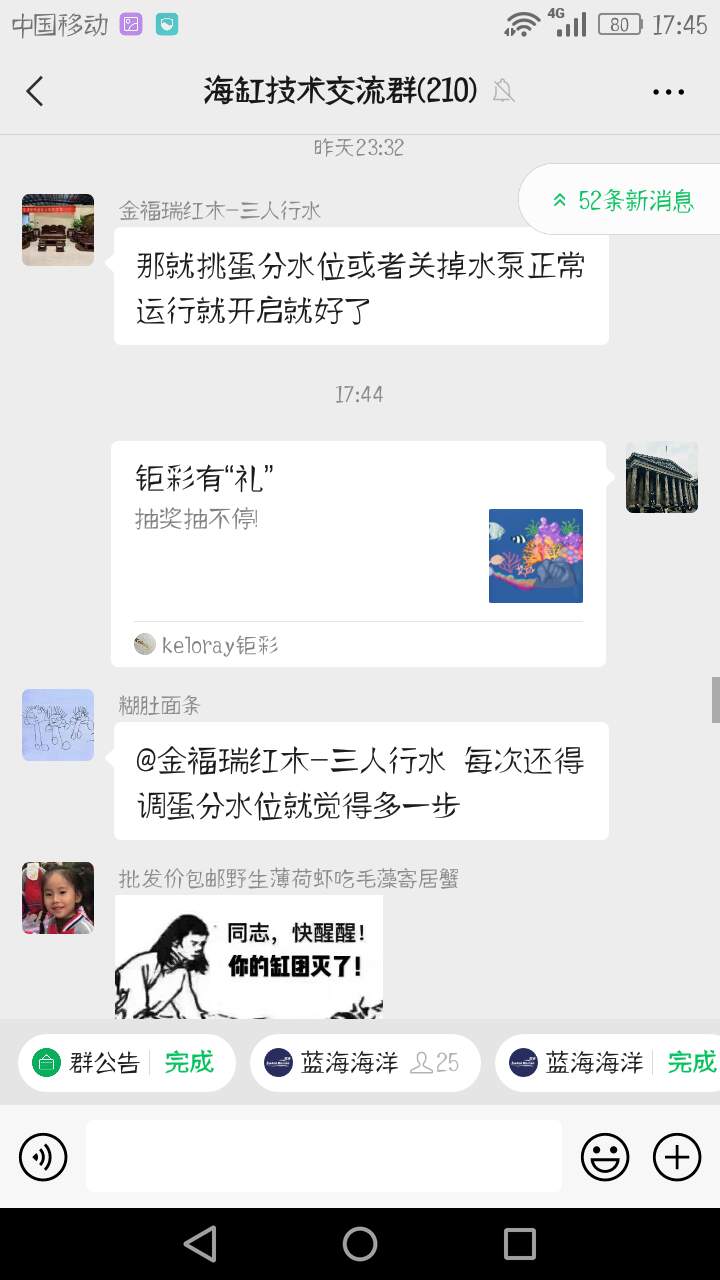
Task: Open 糊肚面条's avatar profile
Action: tap(58, 725)
